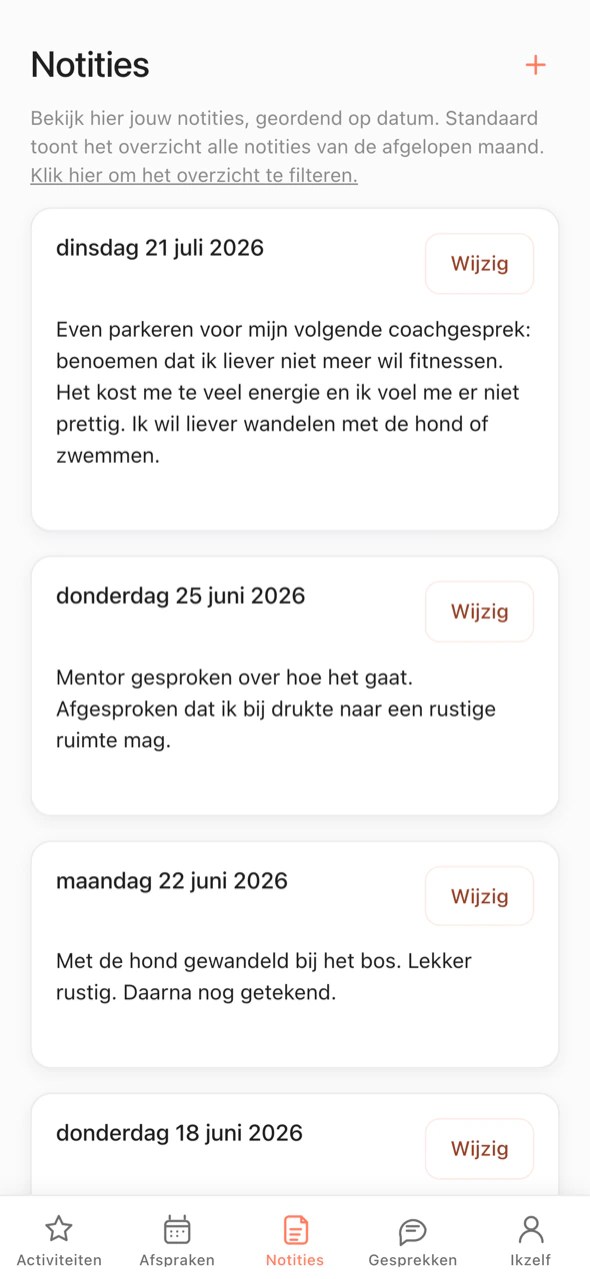
Task: Switch to the Activiteiten tab
Action: tap(59, 1241)
